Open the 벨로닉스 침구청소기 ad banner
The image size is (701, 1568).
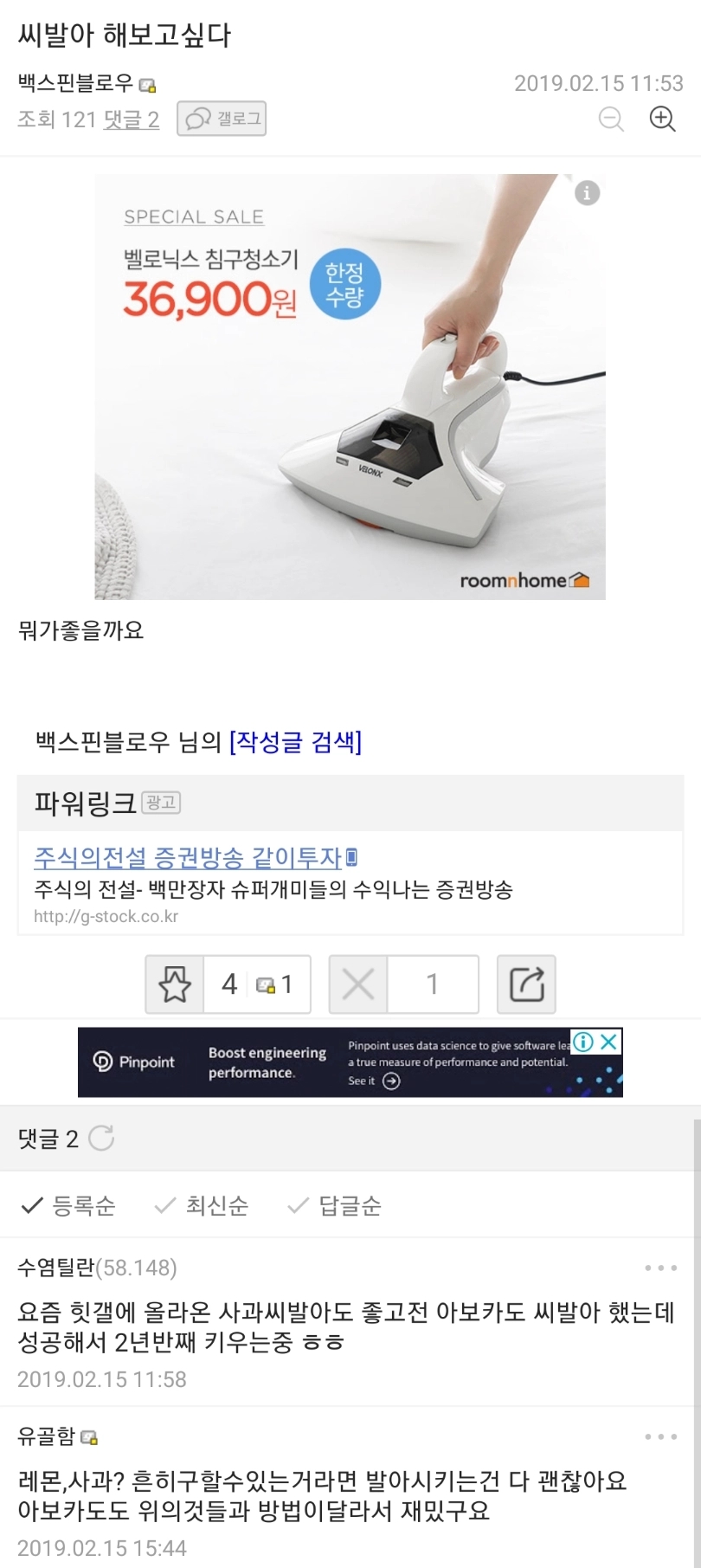coord(350,386)
